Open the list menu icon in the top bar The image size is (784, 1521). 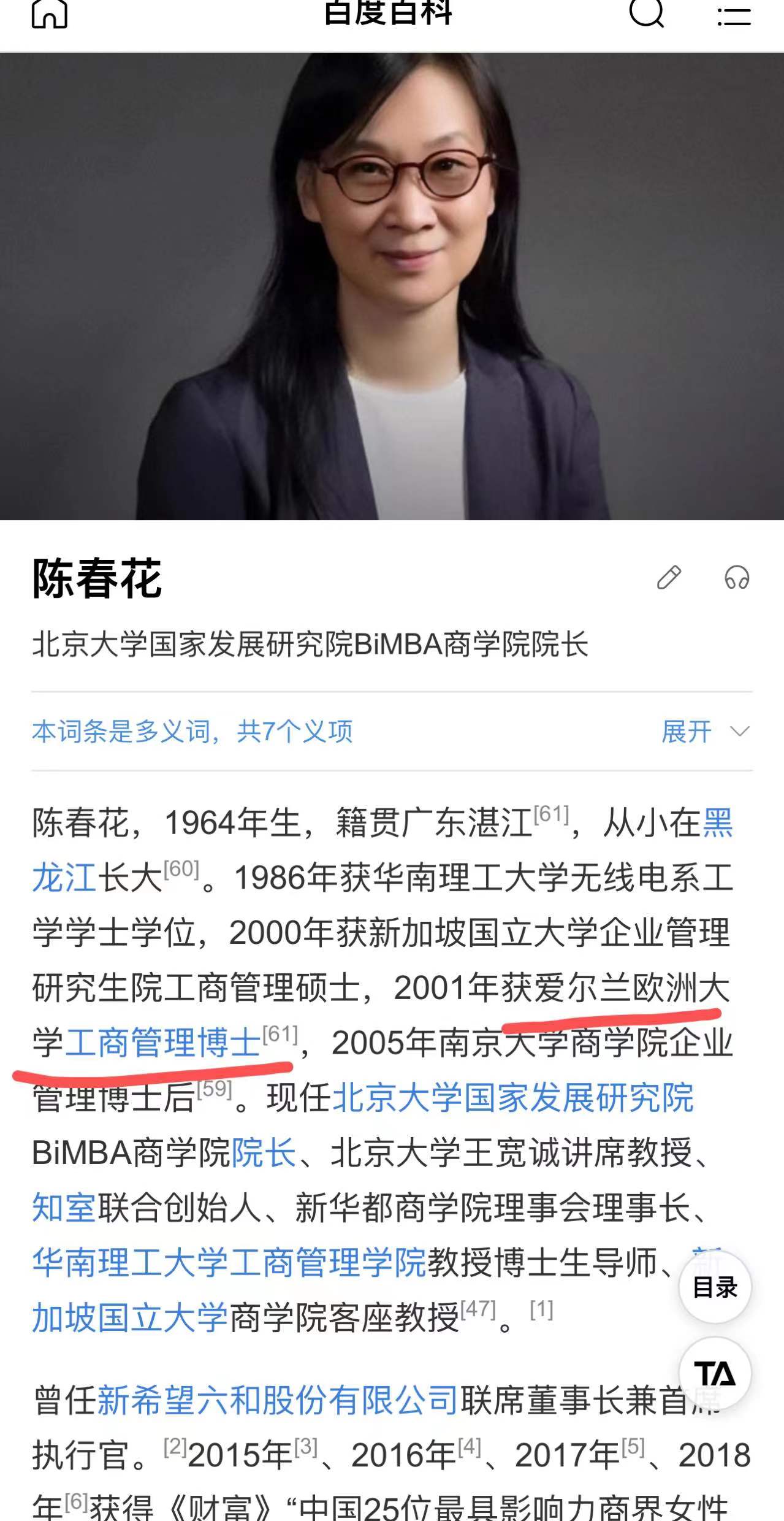[734, 13]
